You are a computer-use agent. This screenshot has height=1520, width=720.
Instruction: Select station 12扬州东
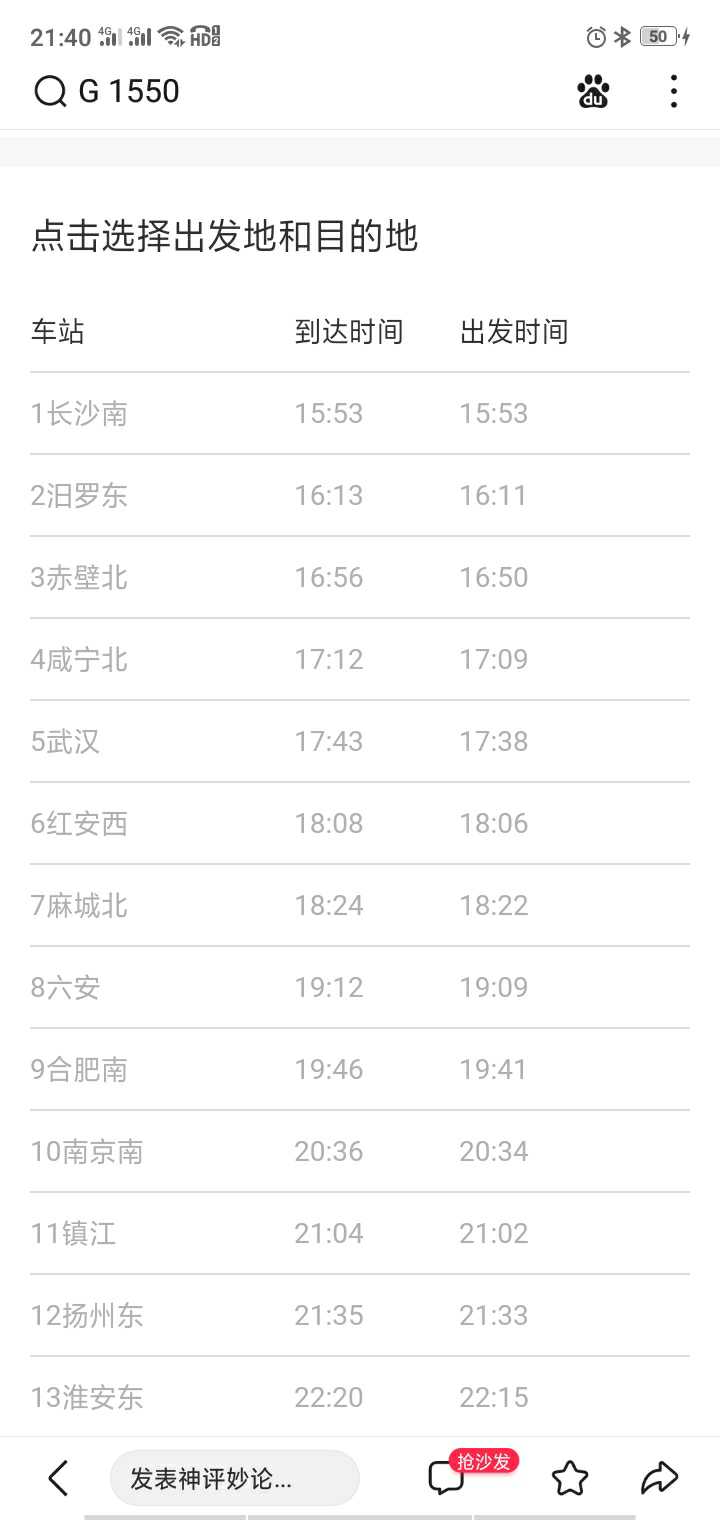[360, 1315]
